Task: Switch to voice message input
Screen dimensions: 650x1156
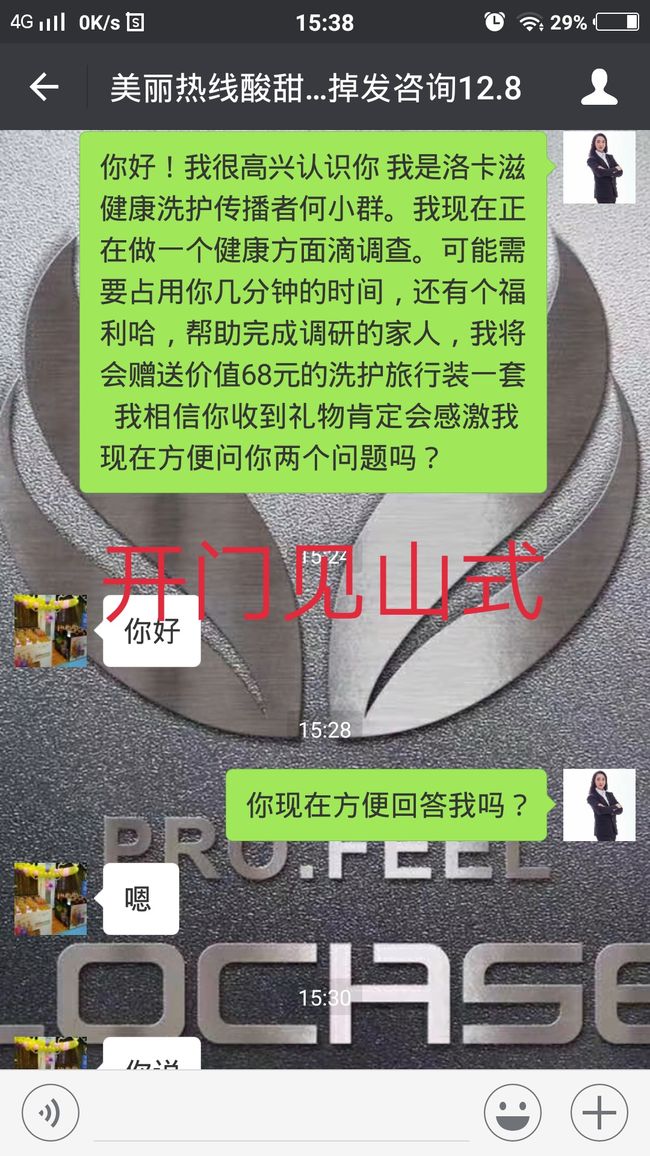Action: pos(50,1113)
